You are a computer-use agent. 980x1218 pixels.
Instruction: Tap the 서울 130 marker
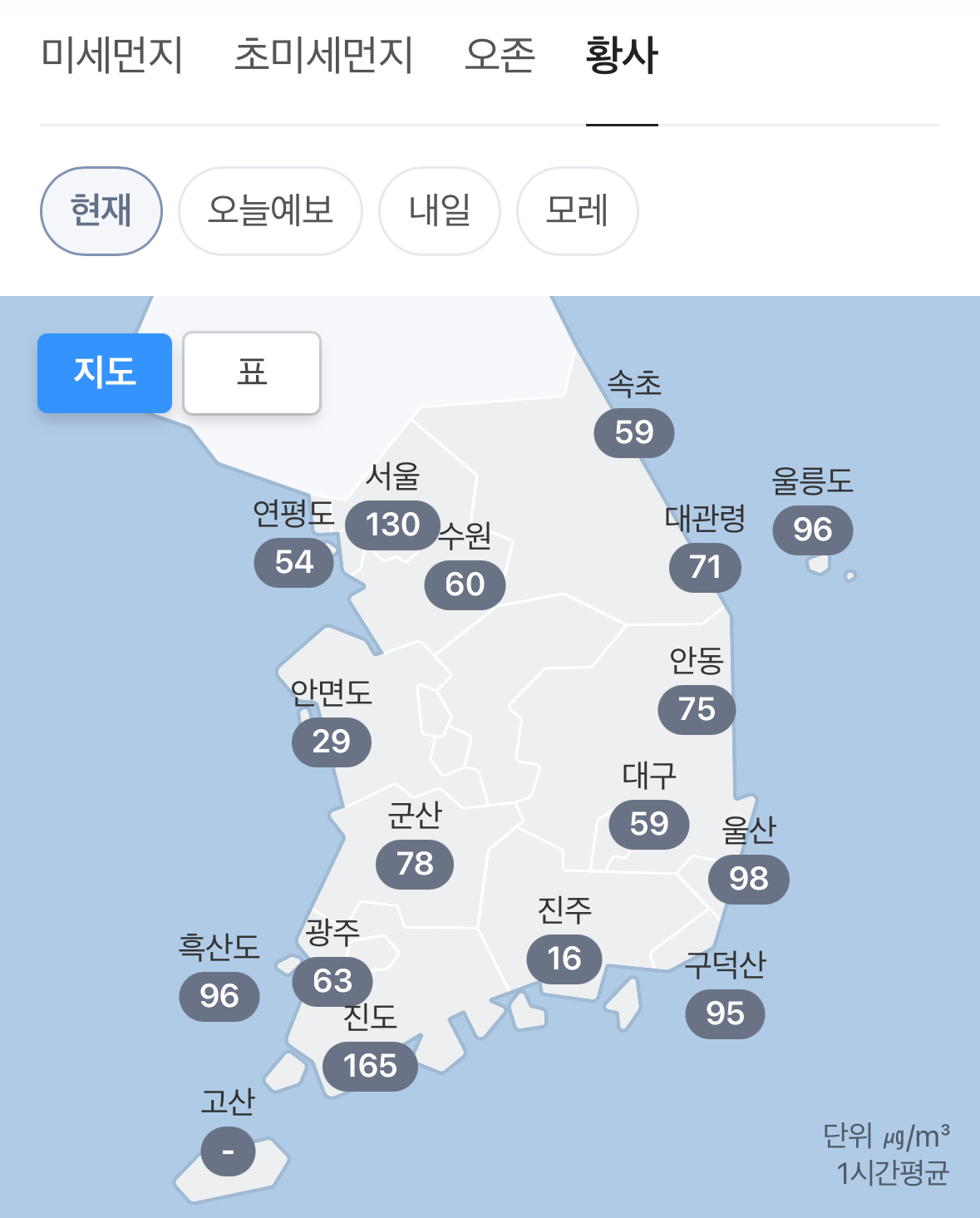pyautogui.click(x=392, y=525)
